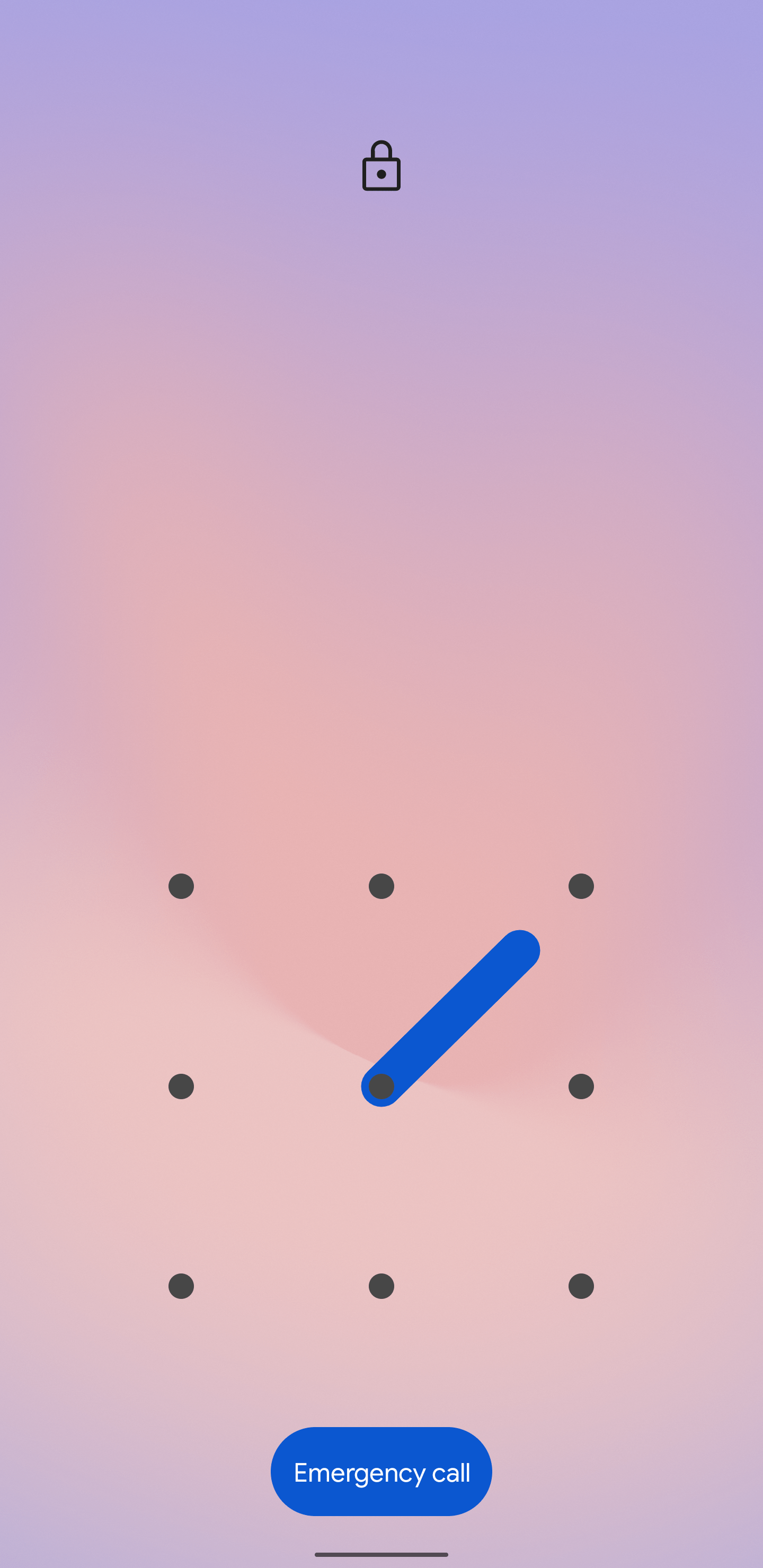Tap the top-right pattern dot
Image resolution: width=763 pixels, height=1568 pixels.
(581, 886)
